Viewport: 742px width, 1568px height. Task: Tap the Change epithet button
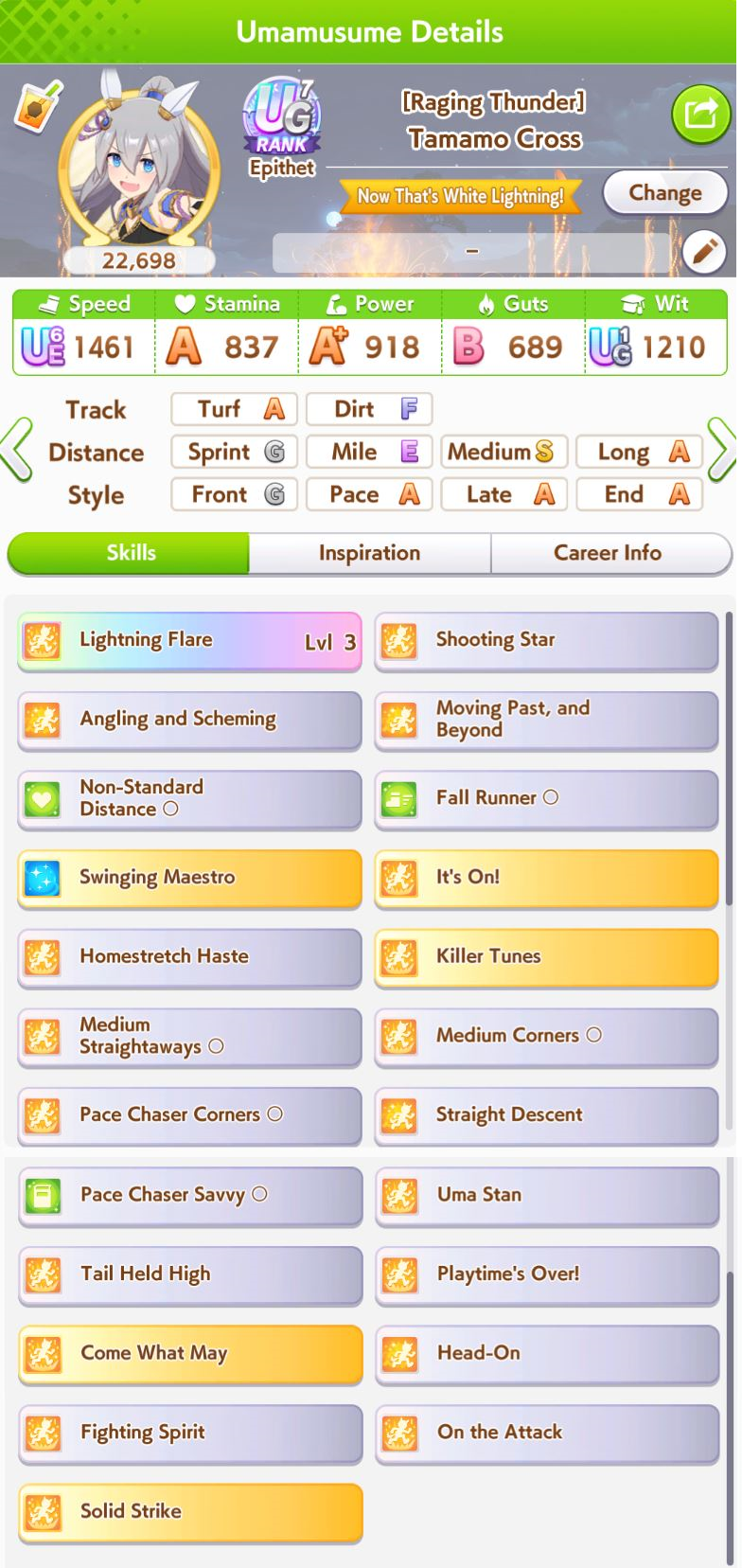coord(664,193)
